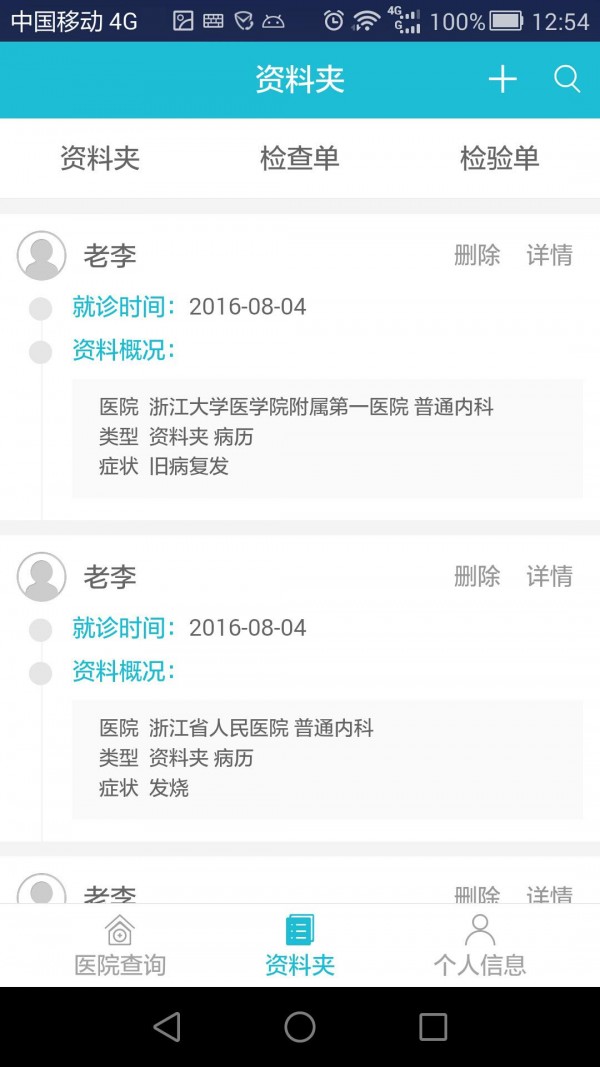Open the search magnifier icon
The image size is (600, 1067).
pyautogui.click(x=567, y=80)
